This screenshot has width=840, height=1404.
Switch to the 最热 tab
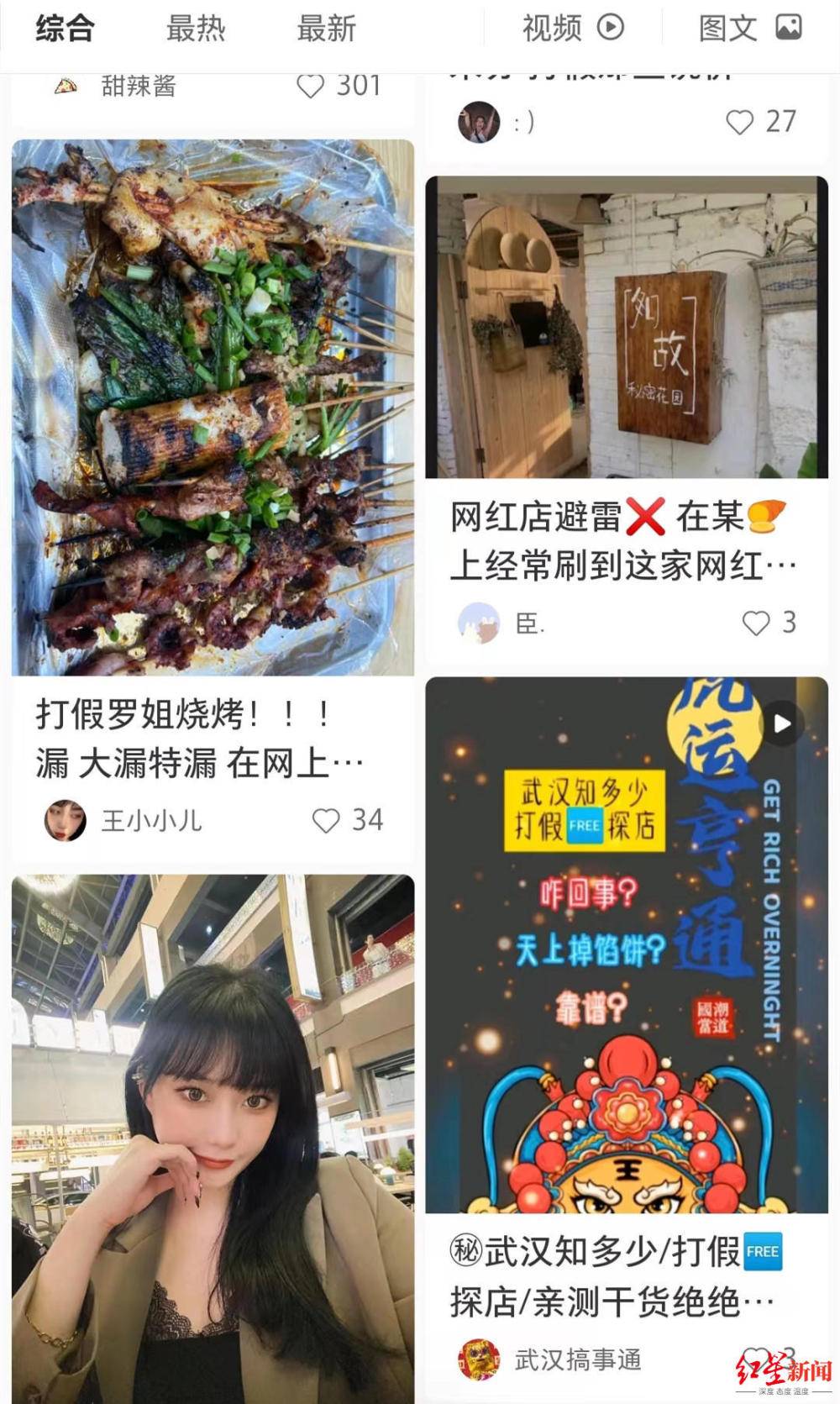coord(195,29)
